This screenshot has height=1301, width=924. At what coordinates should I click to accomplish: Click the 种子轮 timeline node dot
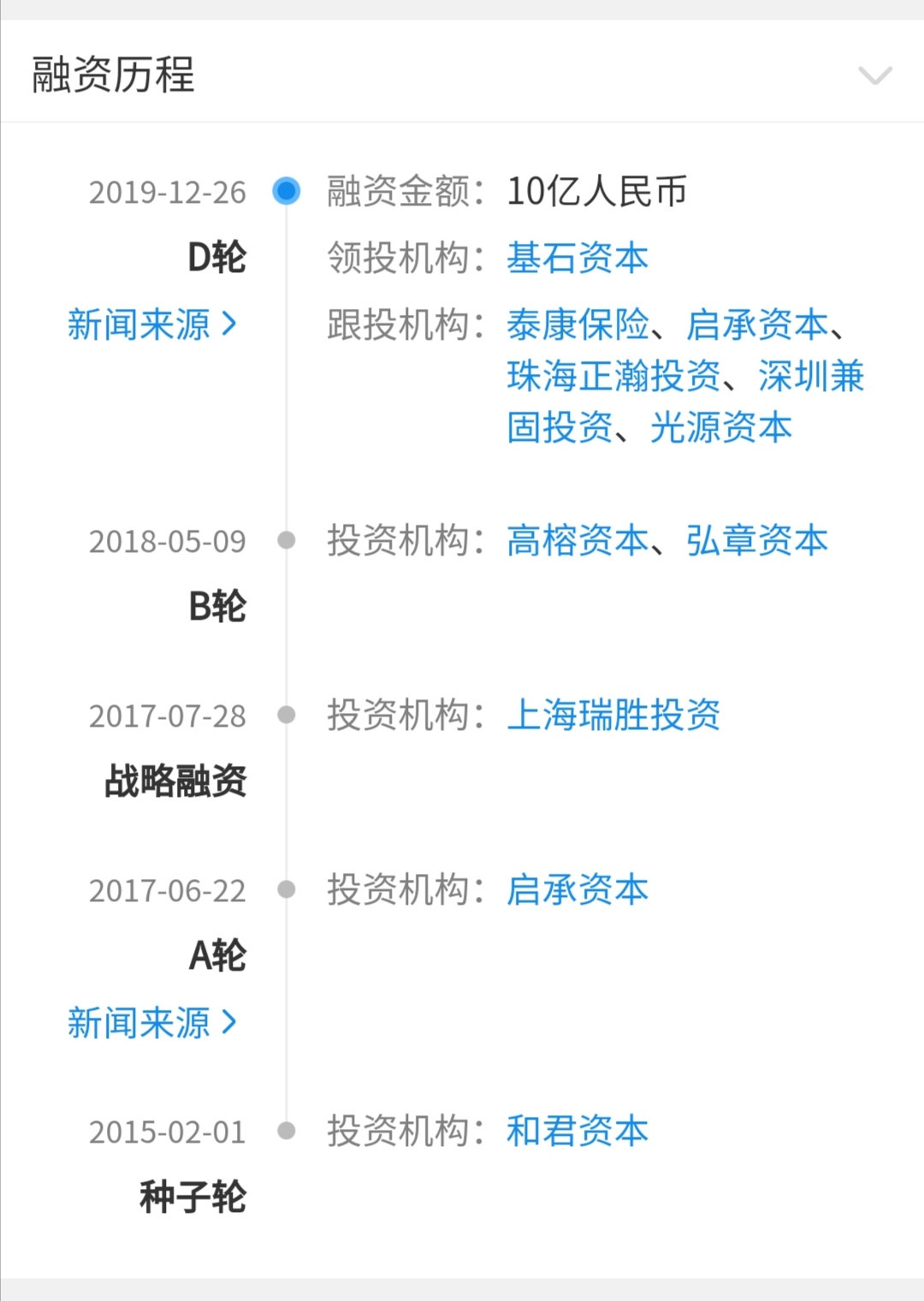coord(285,1131)
